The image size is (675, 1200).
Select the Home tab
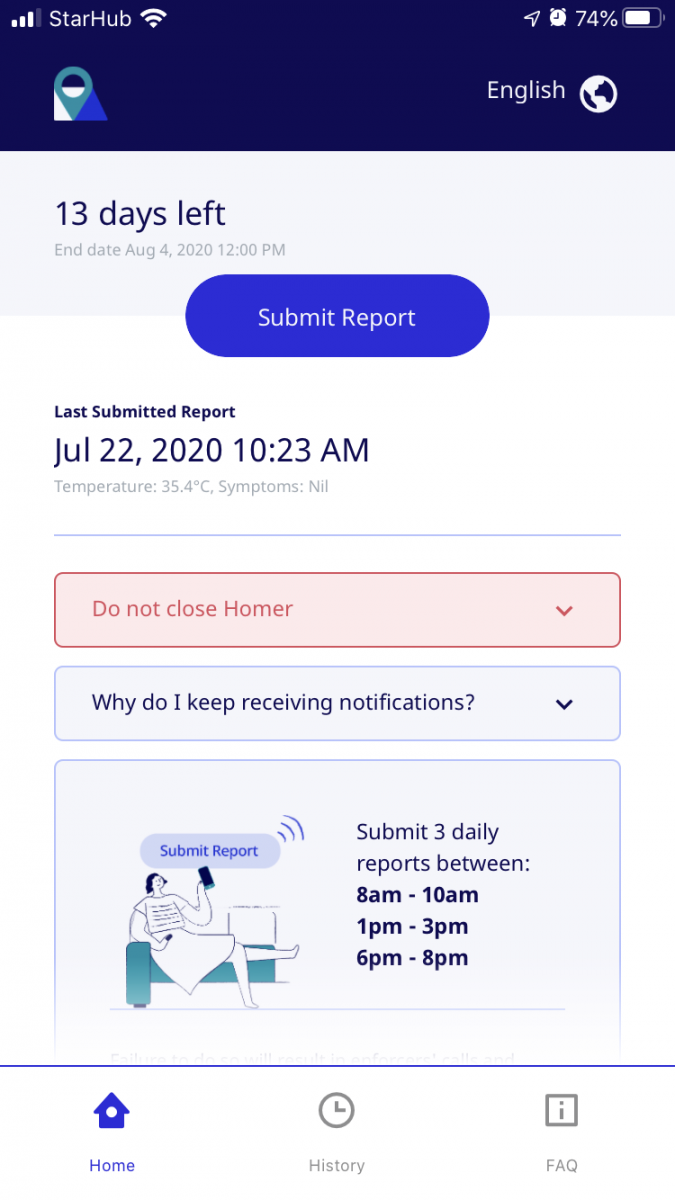(x=112, y=1134)
